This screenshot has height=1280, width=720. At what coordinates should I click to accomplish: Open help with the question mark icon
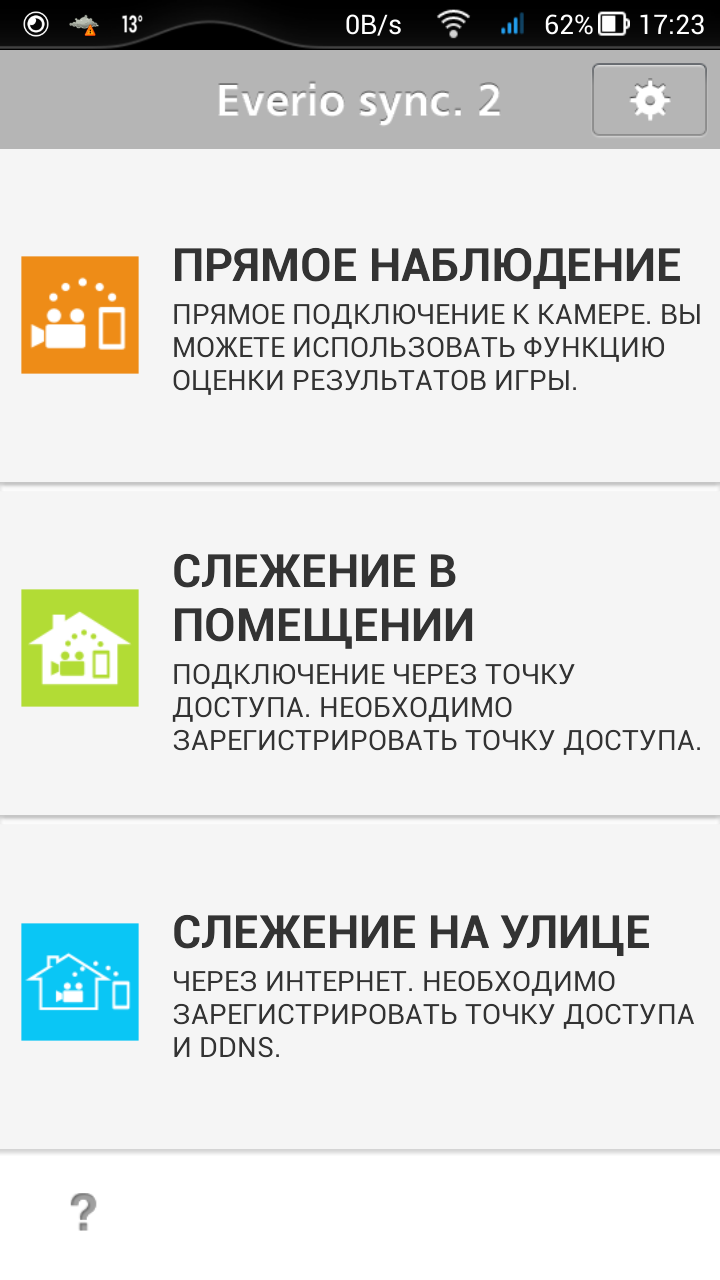click(84, 1212)
